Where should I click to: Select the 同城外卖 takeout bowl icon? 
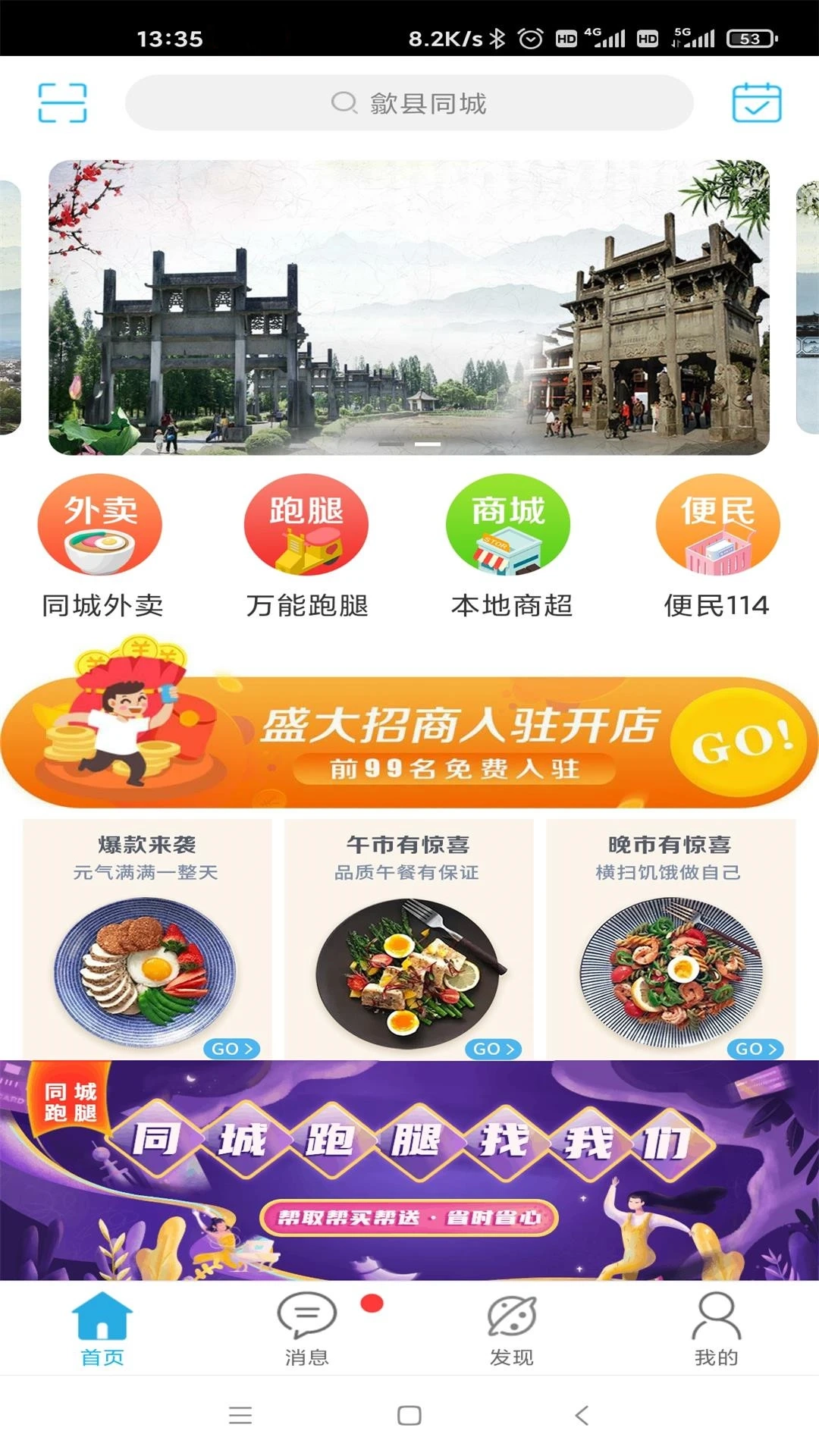[99, 526]
